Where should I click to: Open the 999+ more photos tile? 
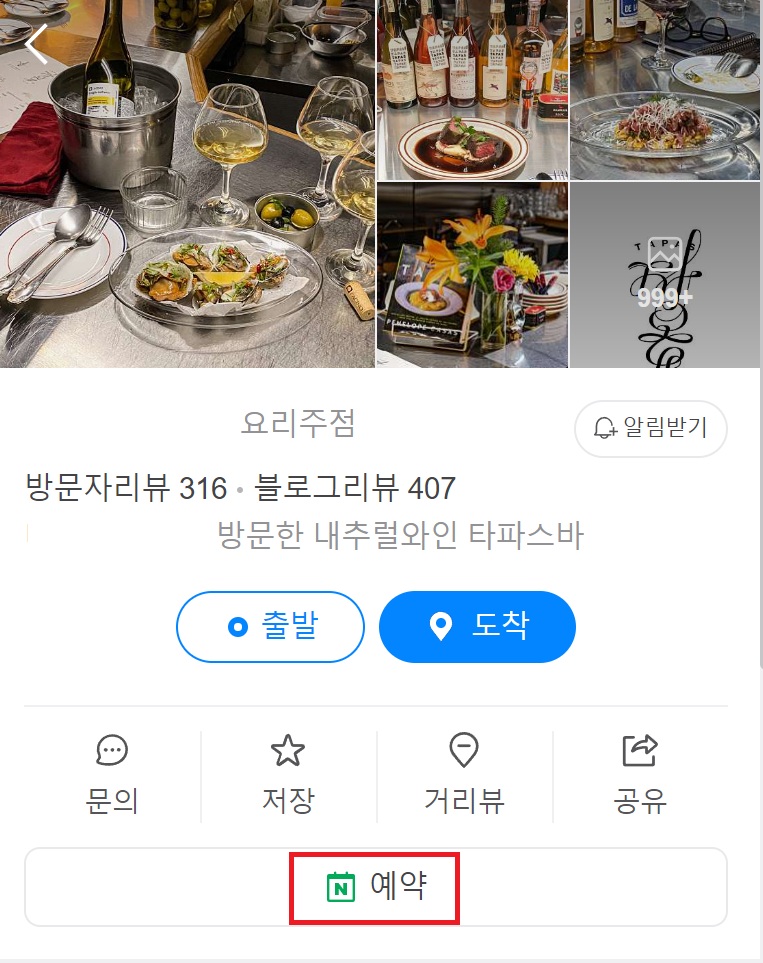[665, 275]
